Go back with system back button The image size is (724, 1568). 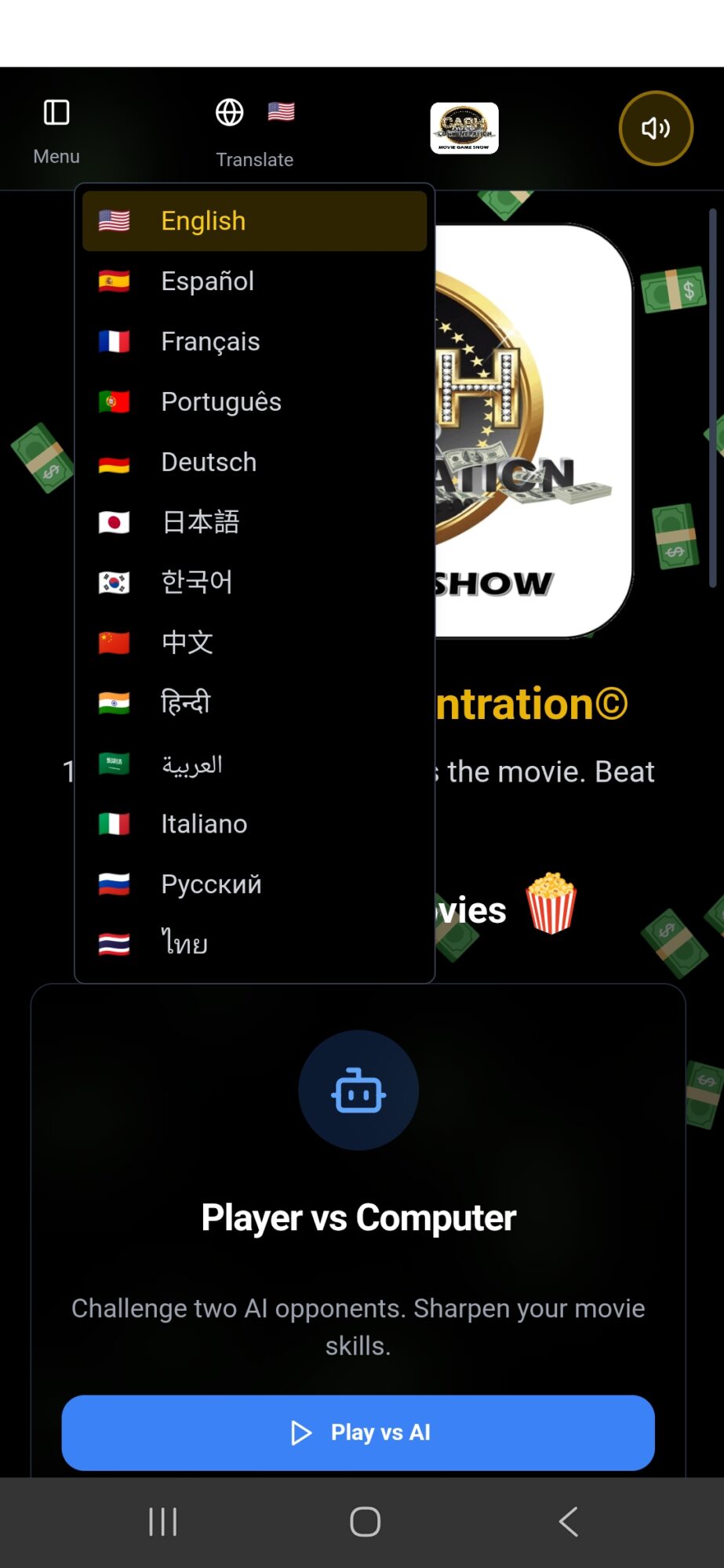pyautogui.click(x=568, y=1522)
